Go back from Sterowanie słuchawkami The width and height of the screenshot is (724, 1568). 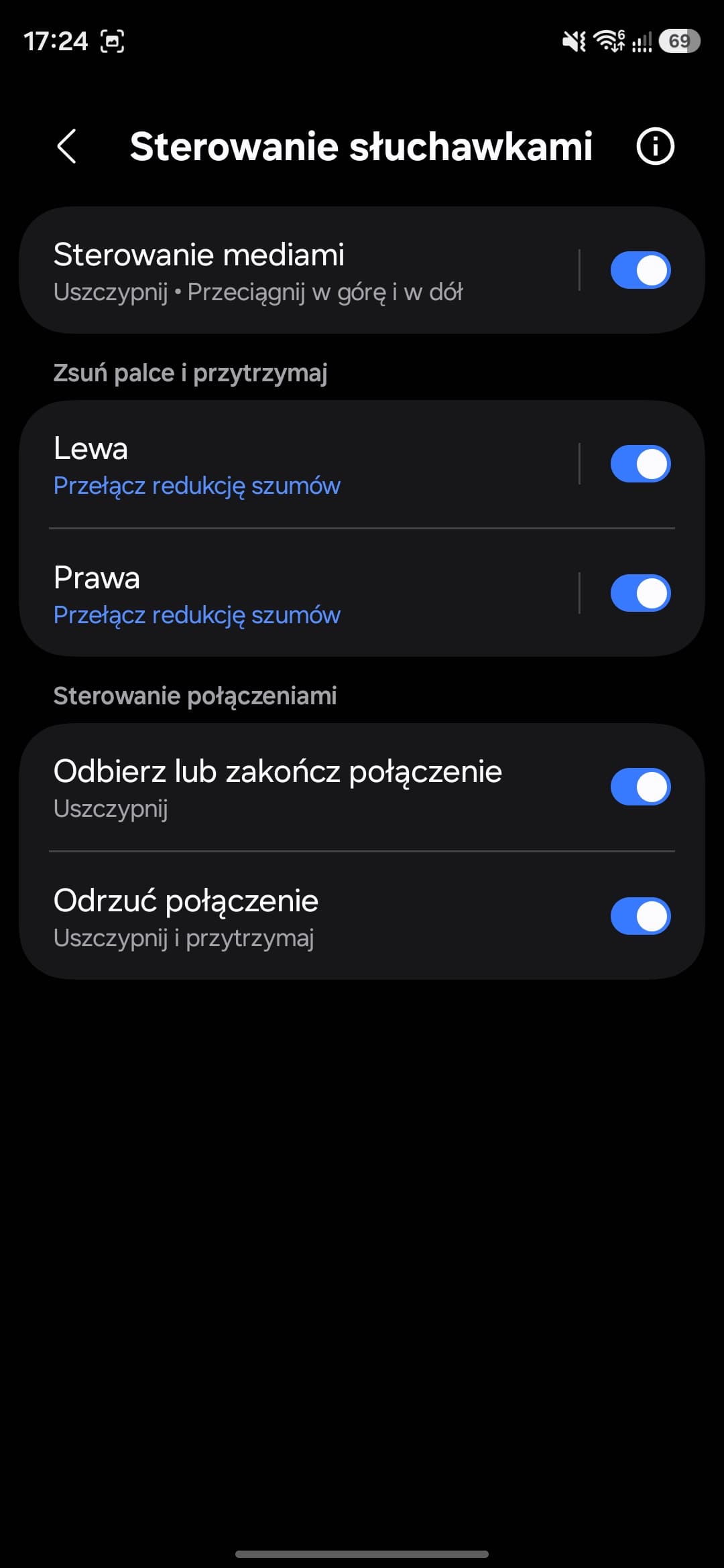pos(66,146)
